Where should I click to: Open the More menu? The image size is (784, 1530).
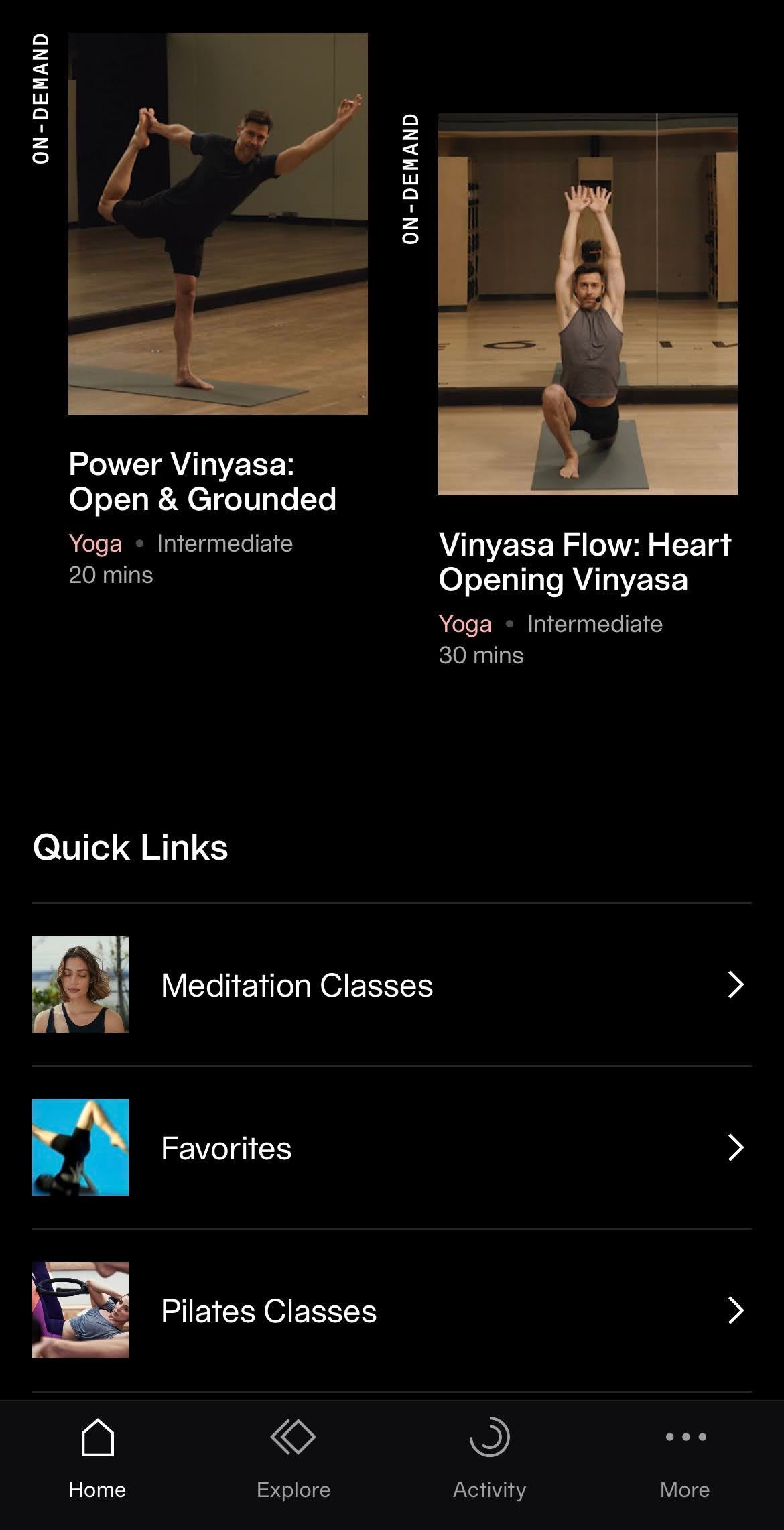(685, 1490)
